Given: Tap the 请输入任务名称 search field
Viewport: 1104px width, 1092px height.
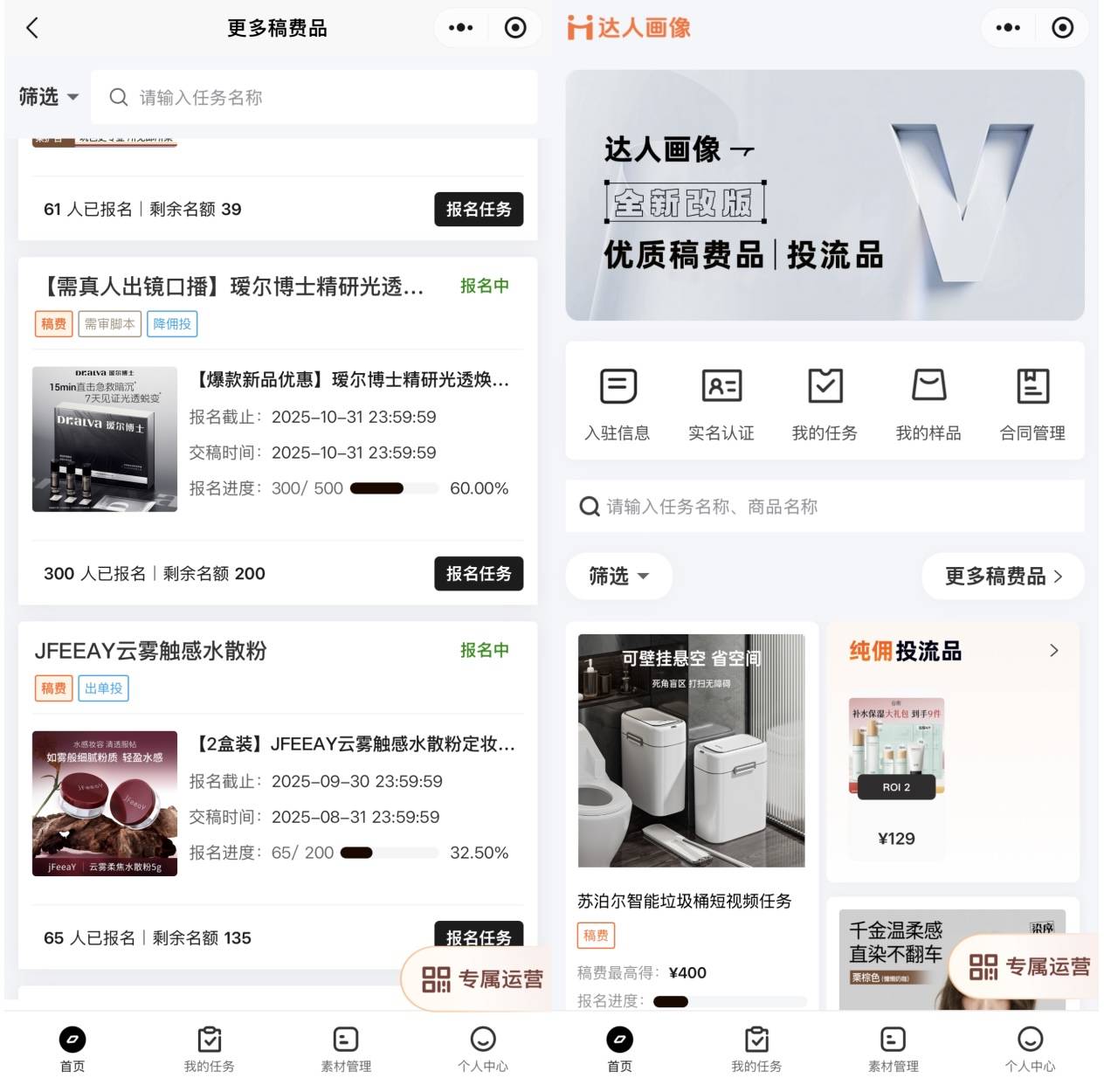Looking at the screenshot, I should [x=314, y=97].
